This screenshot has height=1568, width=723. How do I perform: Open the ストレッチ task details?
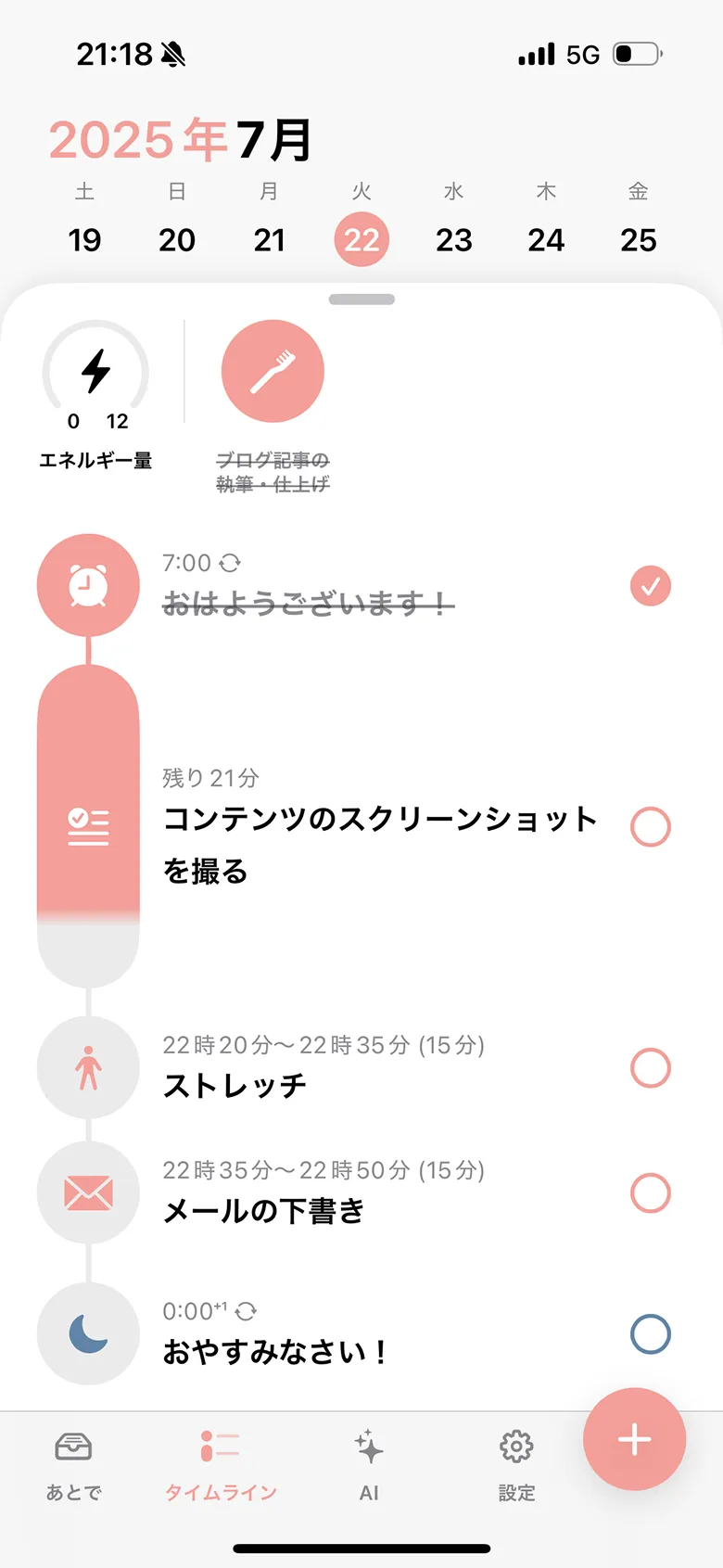235,1085
